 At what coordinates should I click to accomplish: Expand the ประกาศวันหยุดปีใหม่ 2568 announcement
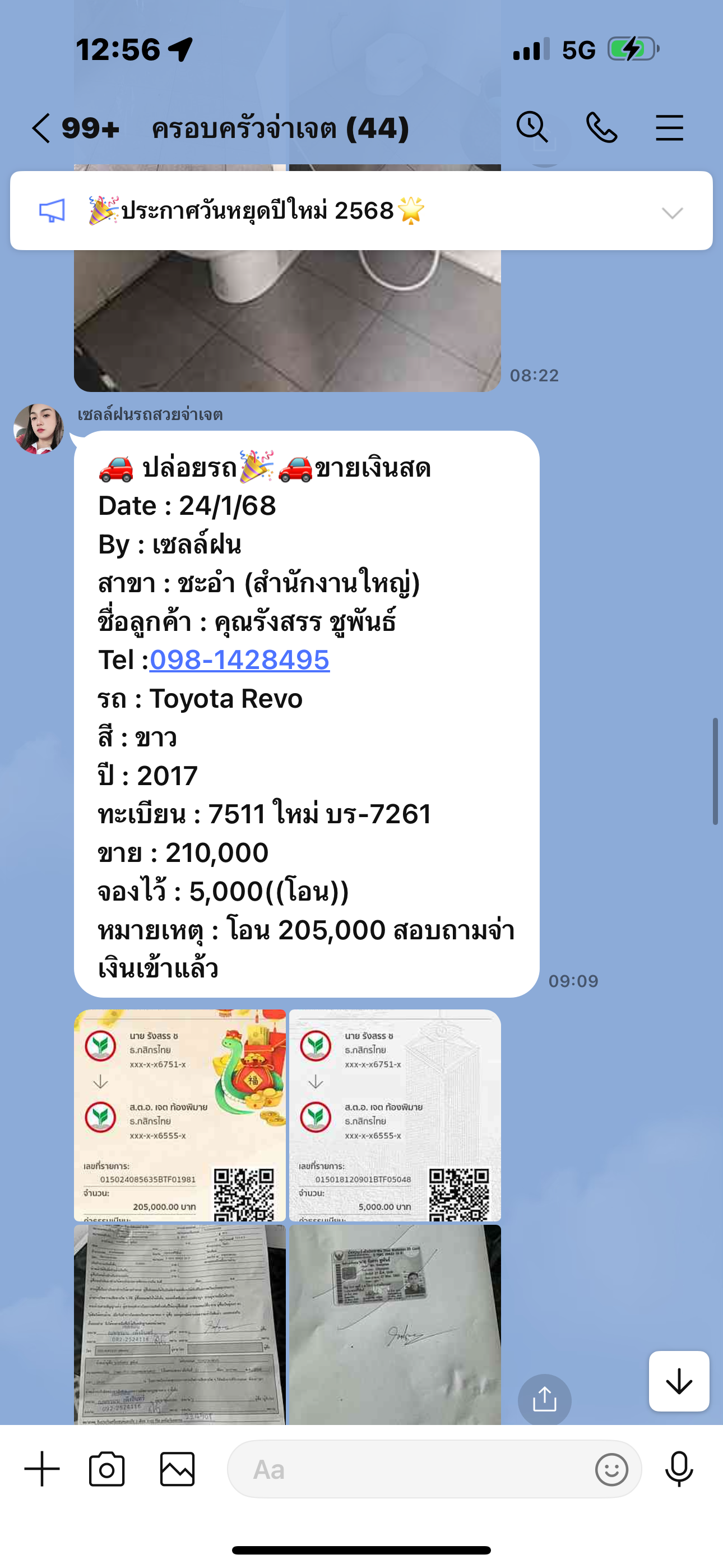[673, 213]
